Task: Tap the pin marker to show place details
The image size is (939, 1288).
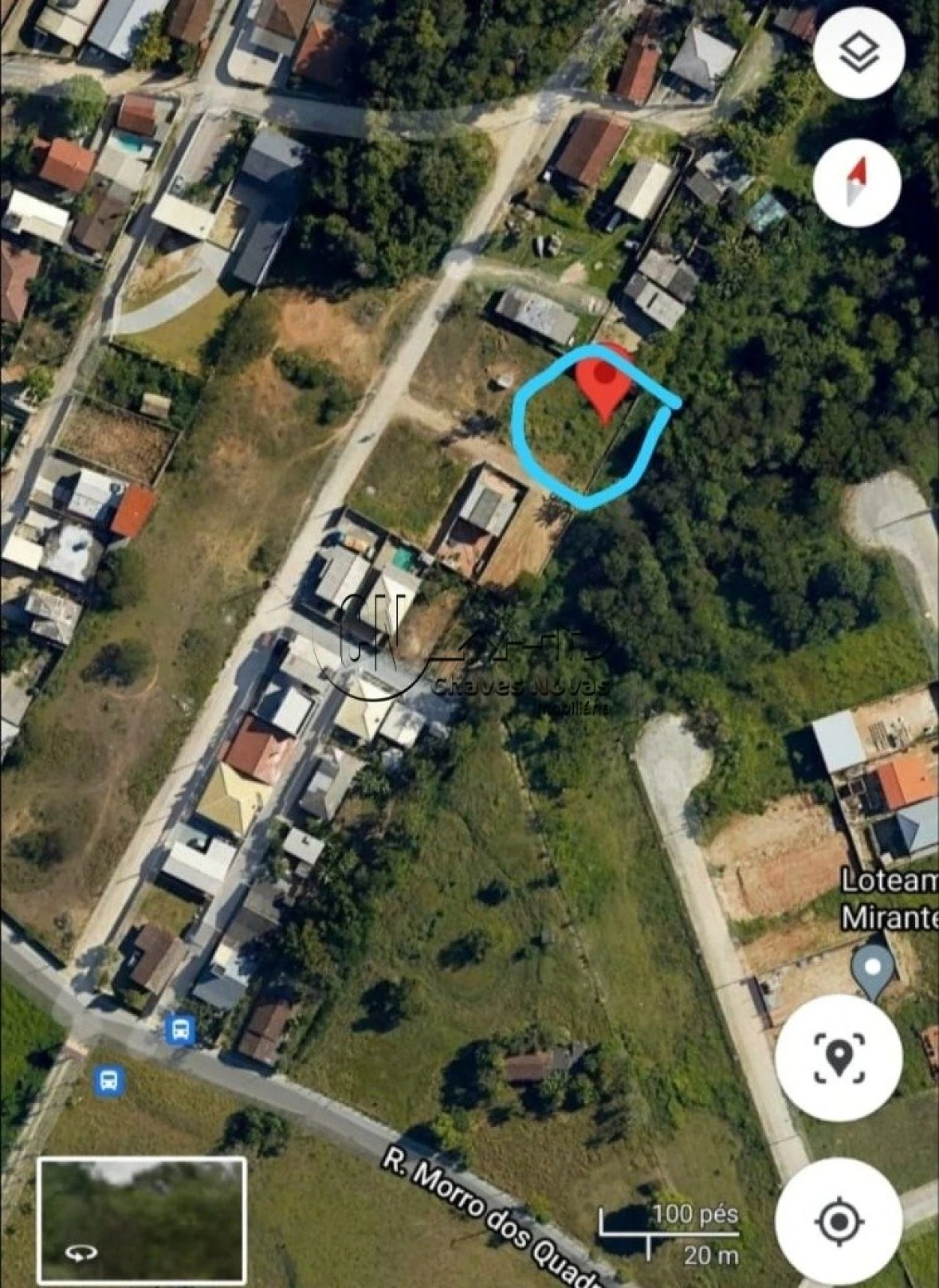Action: pyautogui.click(x=603, y=383)
